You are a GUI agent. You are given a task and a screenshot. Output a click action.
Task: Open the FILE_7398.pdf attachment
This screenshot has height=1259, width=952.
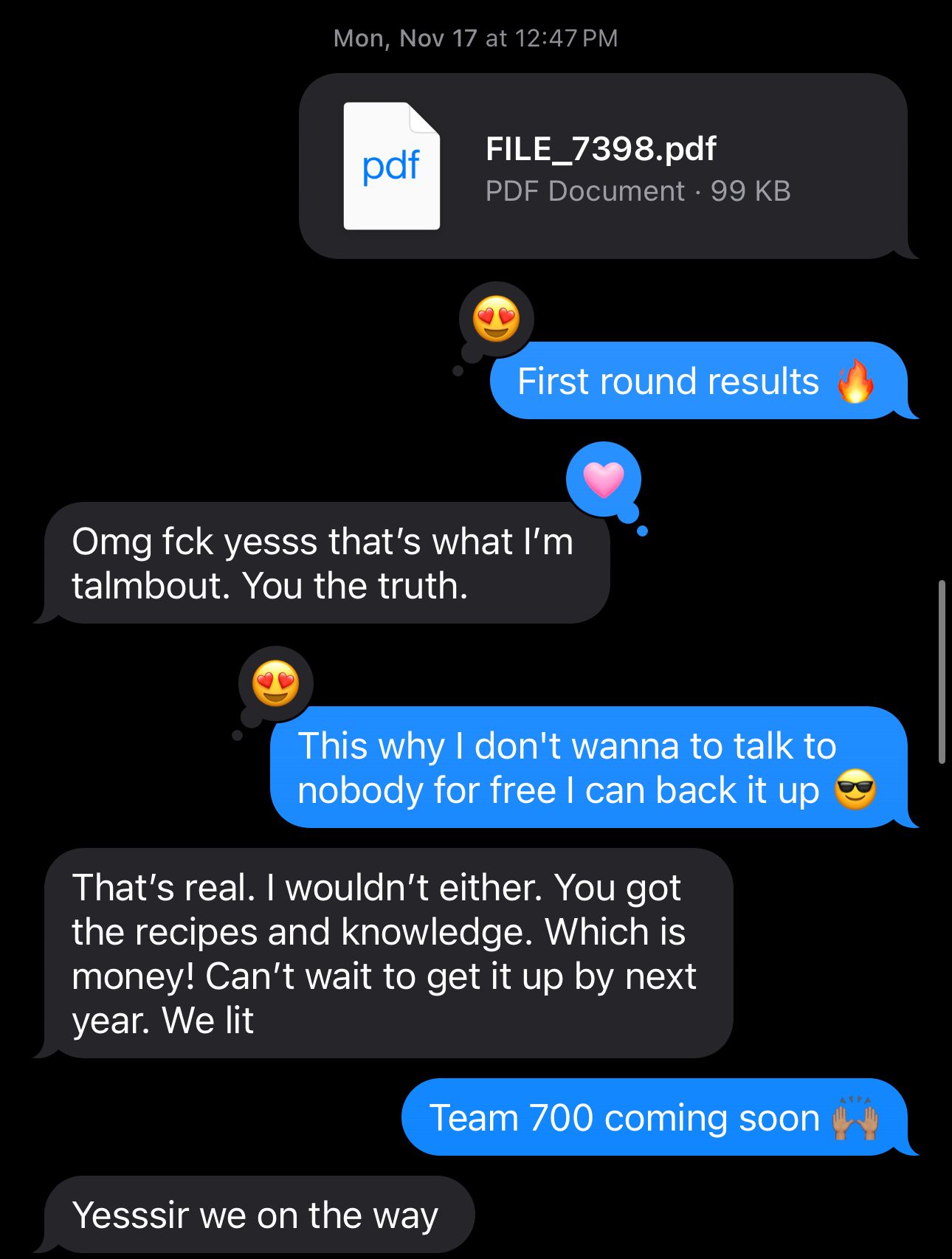coord(601,166)
